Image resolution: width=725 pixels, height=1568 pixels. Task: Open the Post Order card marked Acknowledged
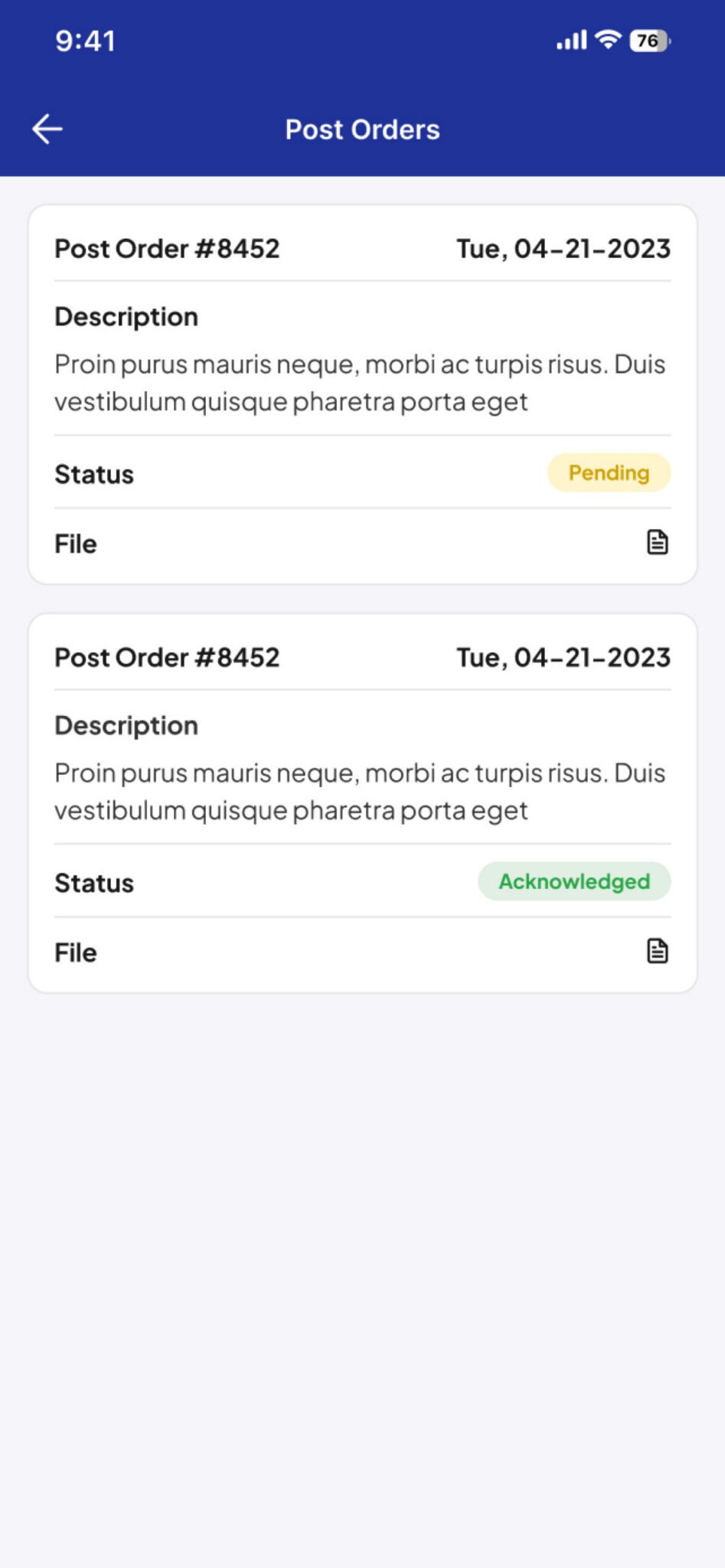tap(362, 803)
